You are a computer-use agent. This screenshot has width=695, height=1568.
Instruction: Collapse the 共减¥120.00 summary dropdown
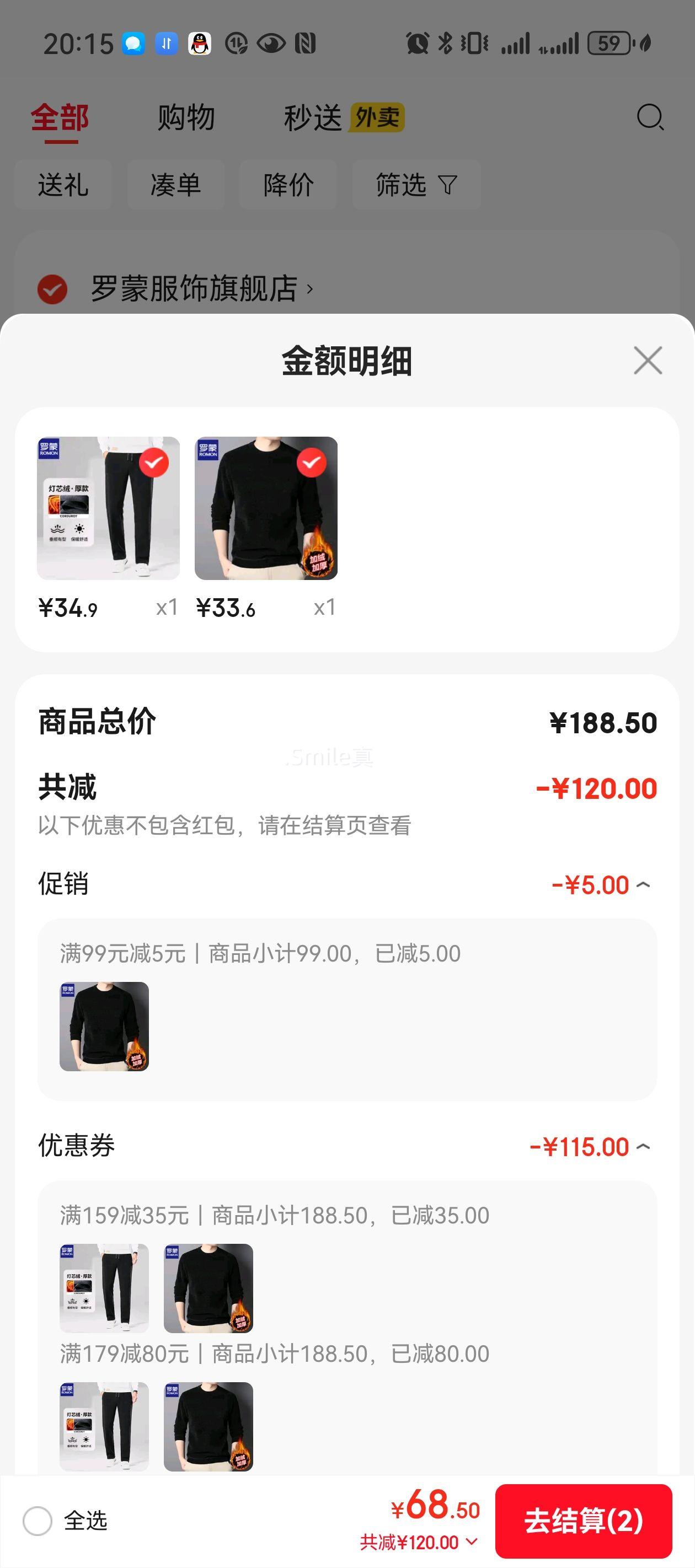(471, 1542)
